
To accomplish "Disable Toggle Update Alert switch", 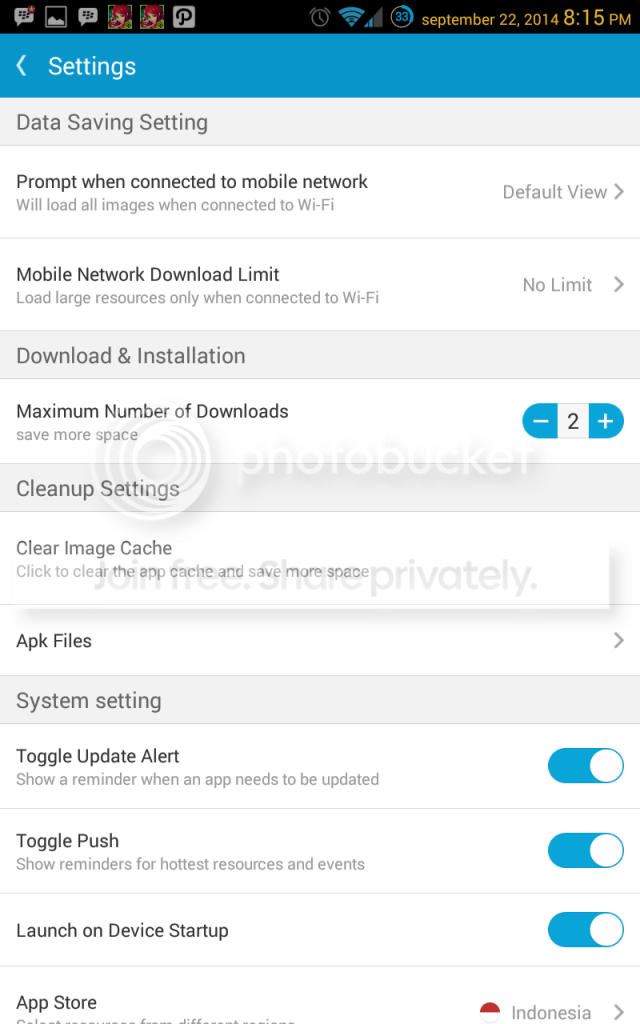I will coord(586,765).
